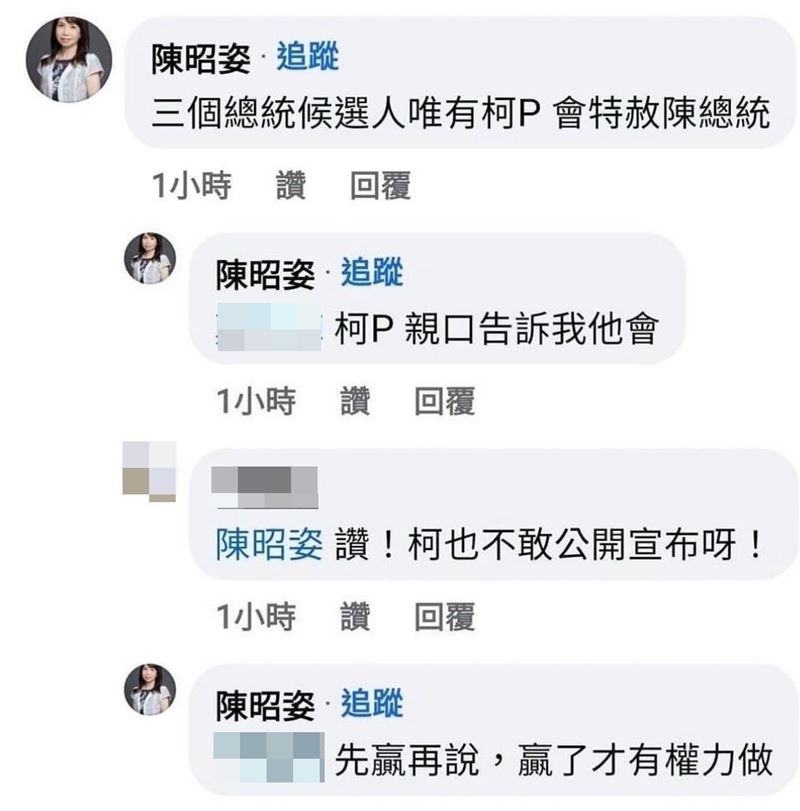Tap 追蹤 on the 先贏再說 reply
800x811 pixels.
tap(372, 705)
